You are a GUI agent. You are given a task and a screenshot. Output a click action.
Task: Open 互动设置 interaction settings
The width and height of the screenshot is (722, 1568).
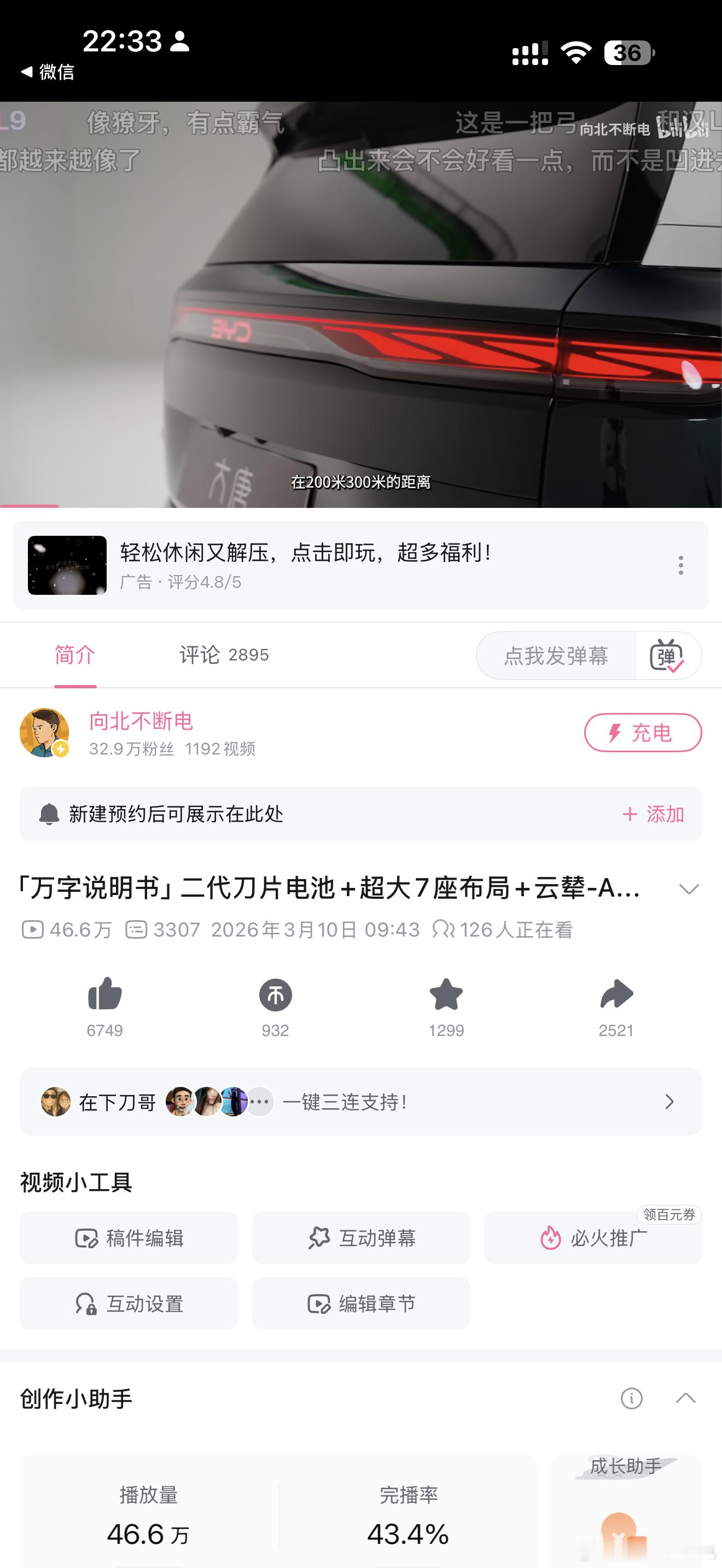click(129, 1304)
